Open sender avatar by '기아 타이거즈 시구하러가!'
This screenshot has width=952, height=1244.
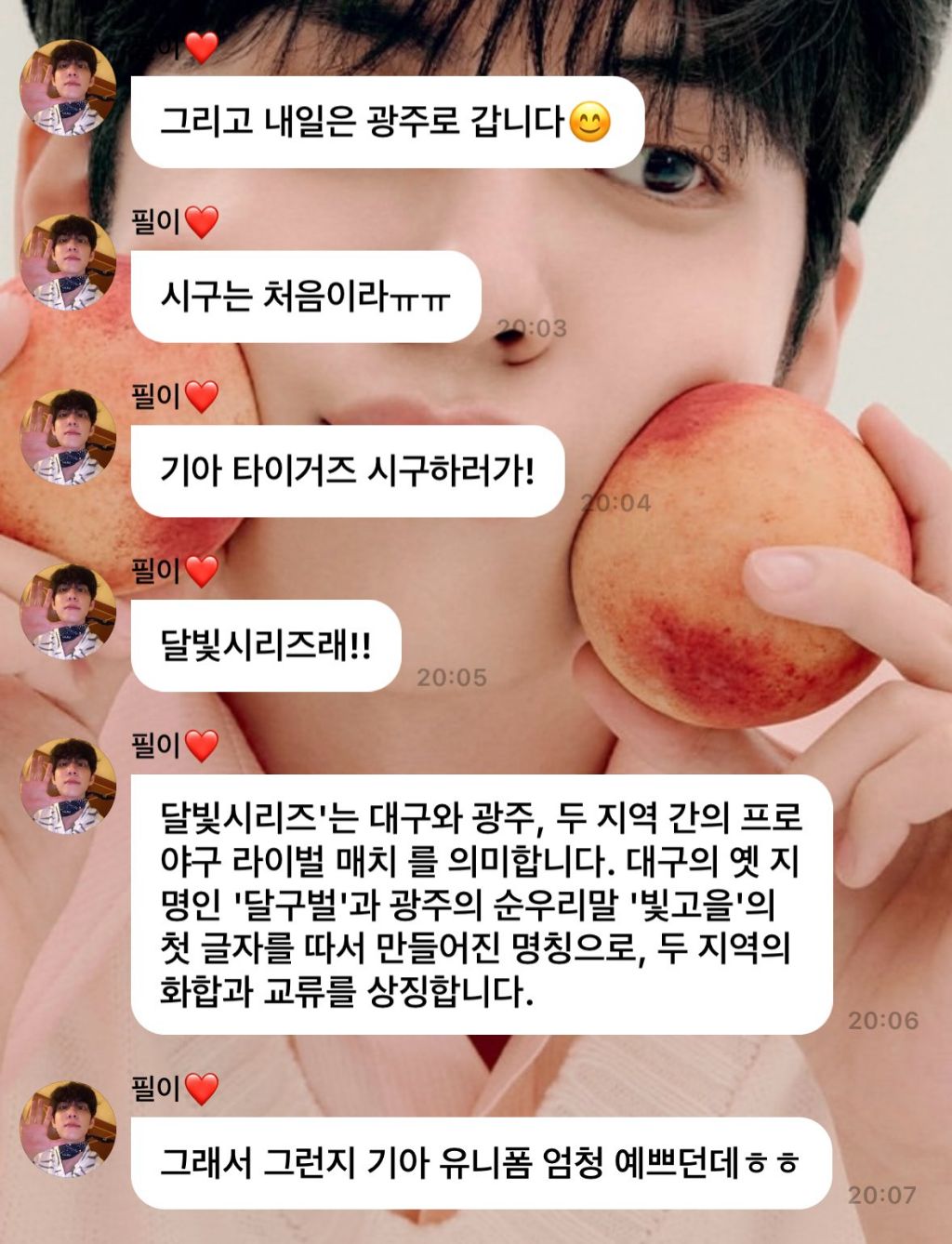(68, 437)
